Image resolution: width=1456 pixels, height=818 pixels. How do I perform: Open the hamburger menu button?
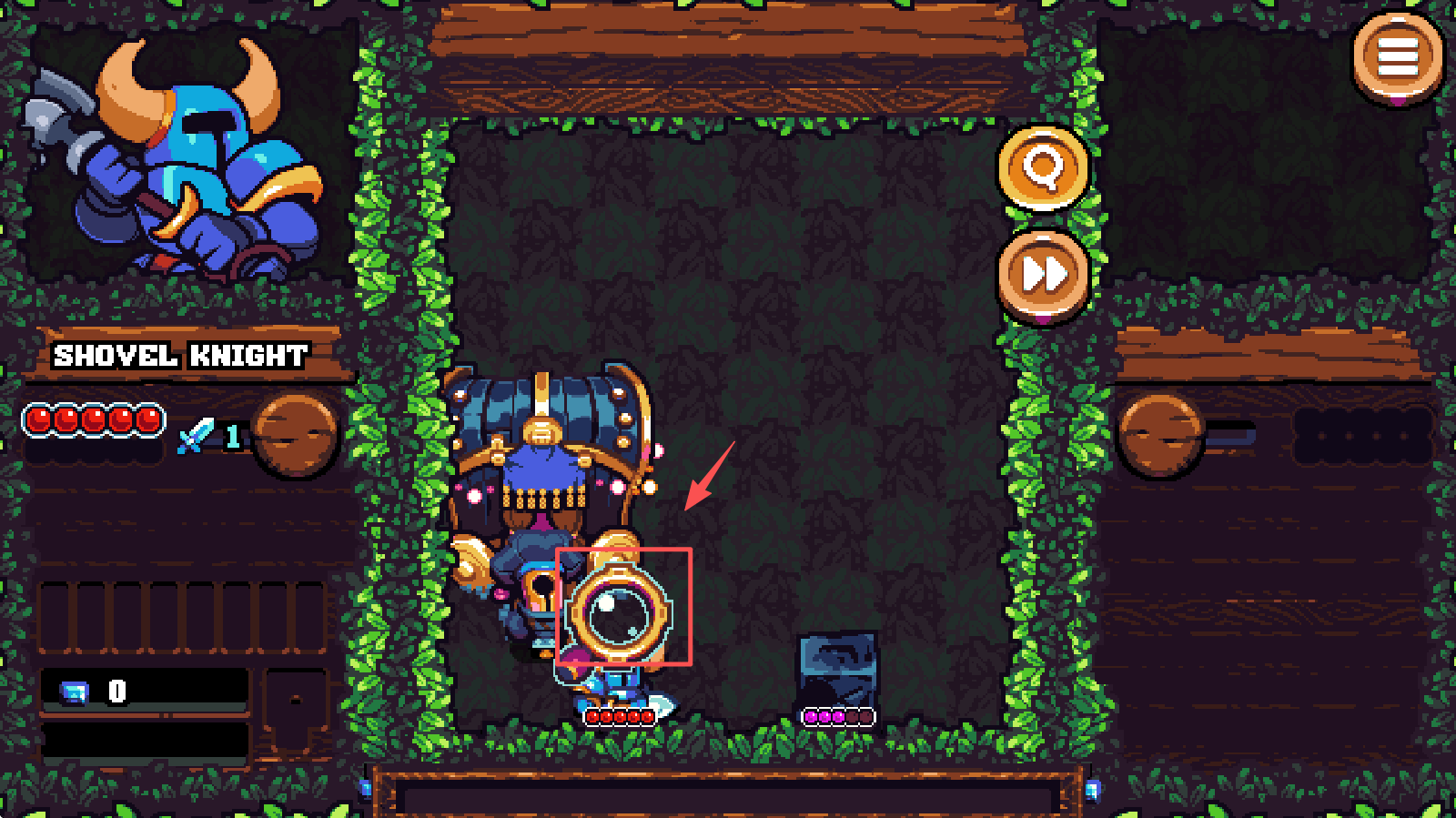tap(1397, 56)
